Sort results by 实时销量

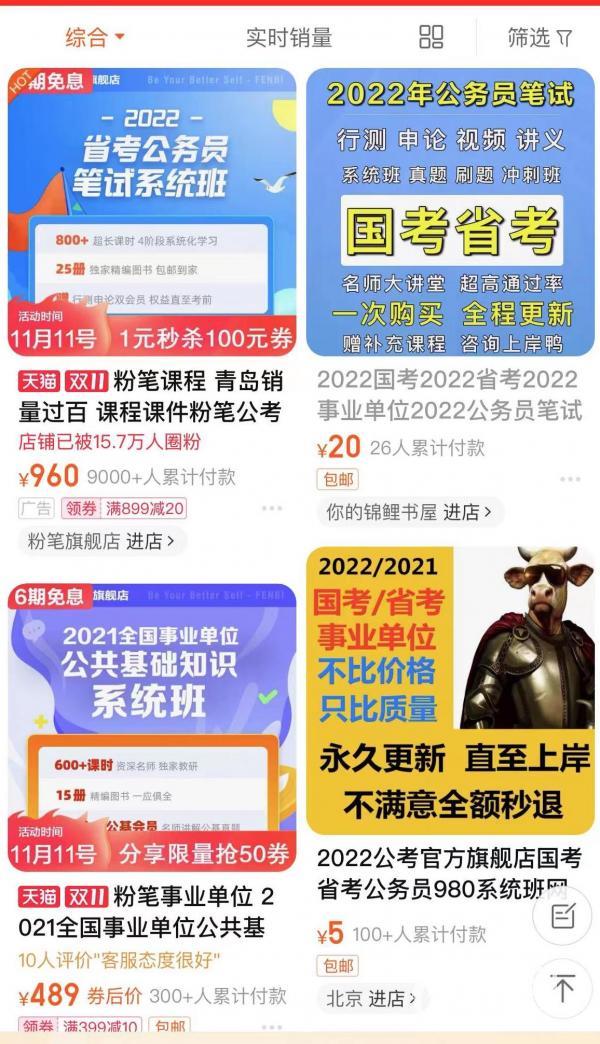tap(289, 38)
